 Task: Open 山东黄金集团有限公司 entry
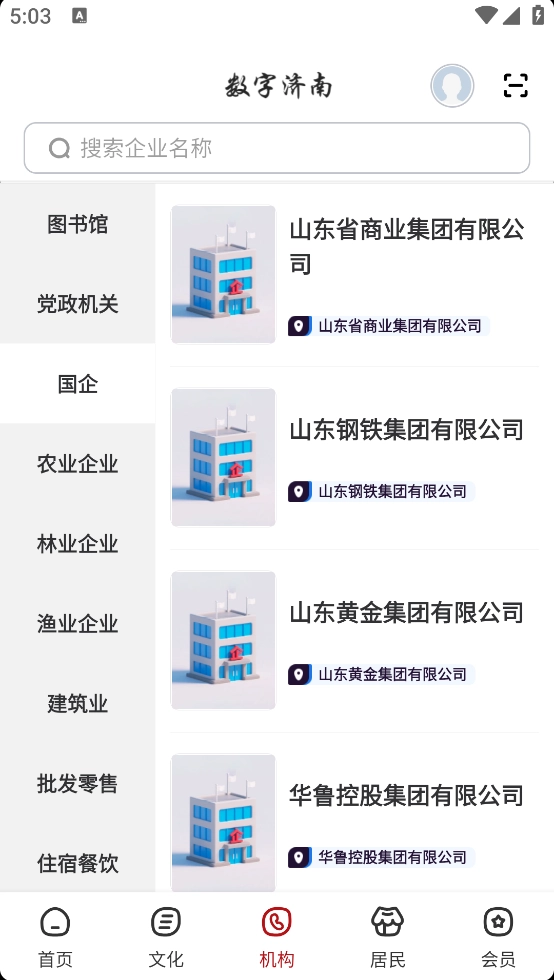pos(355,641)
